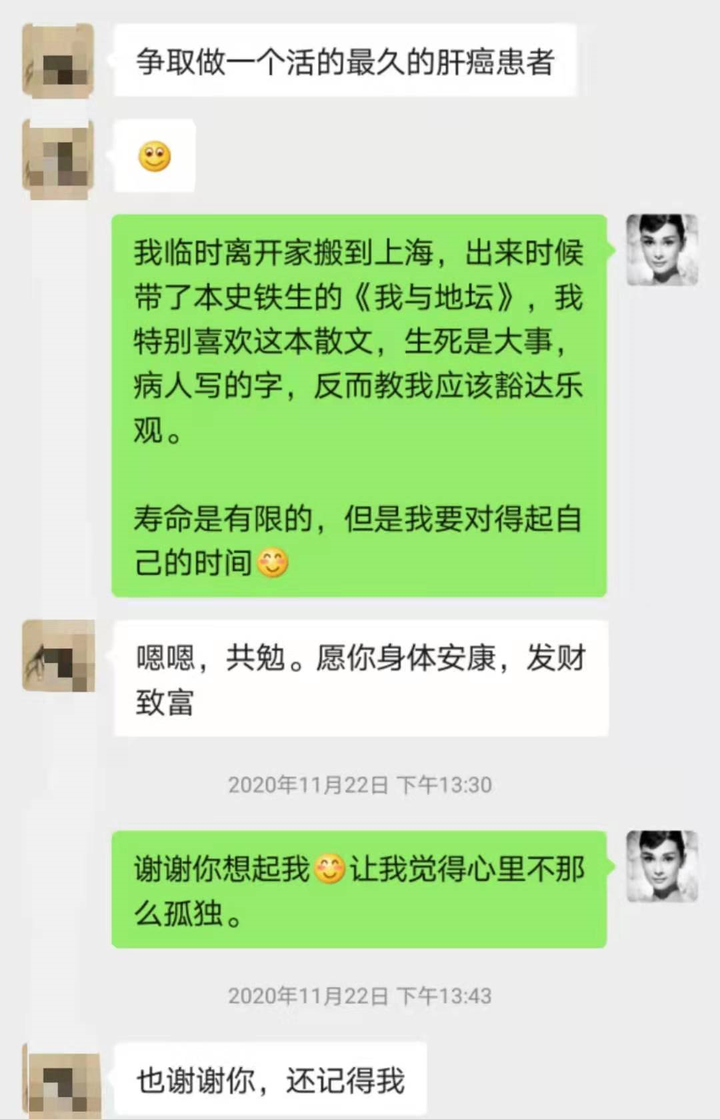Tap the avatar beside 谢谢你想起我 message
720x1119 pixels.
click(661, 866)
